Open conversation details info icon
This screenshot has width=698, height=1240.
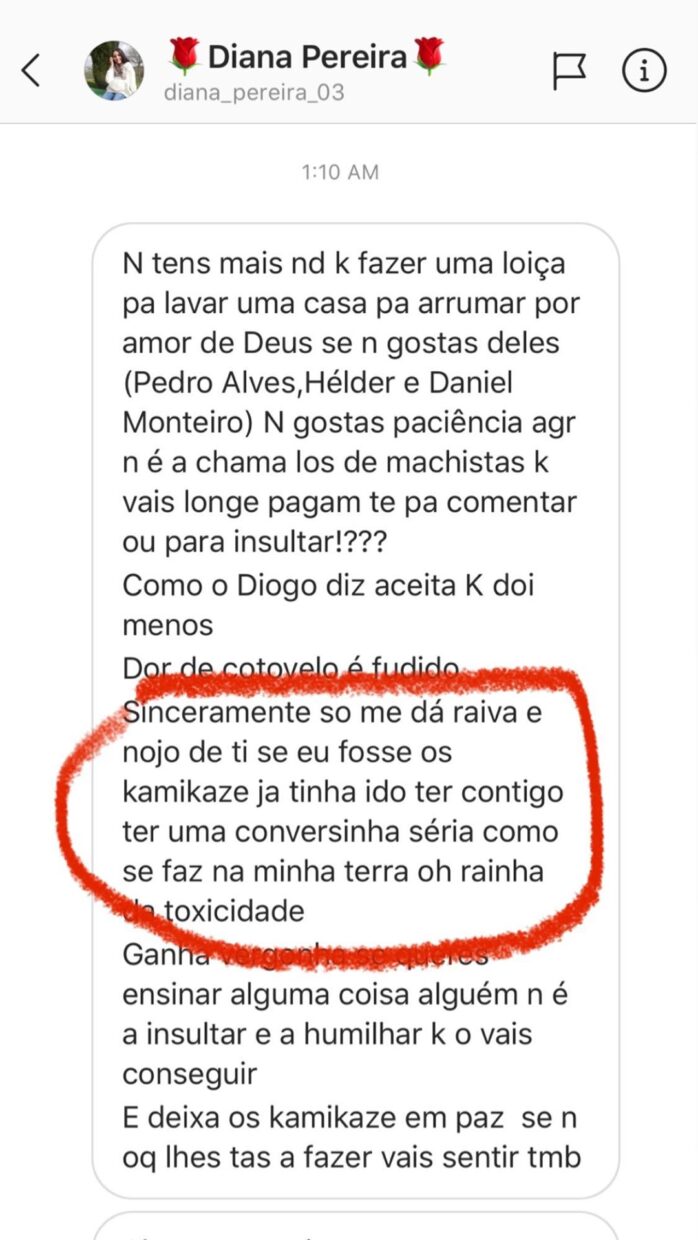pyautogui.click(x=644, y=70)
